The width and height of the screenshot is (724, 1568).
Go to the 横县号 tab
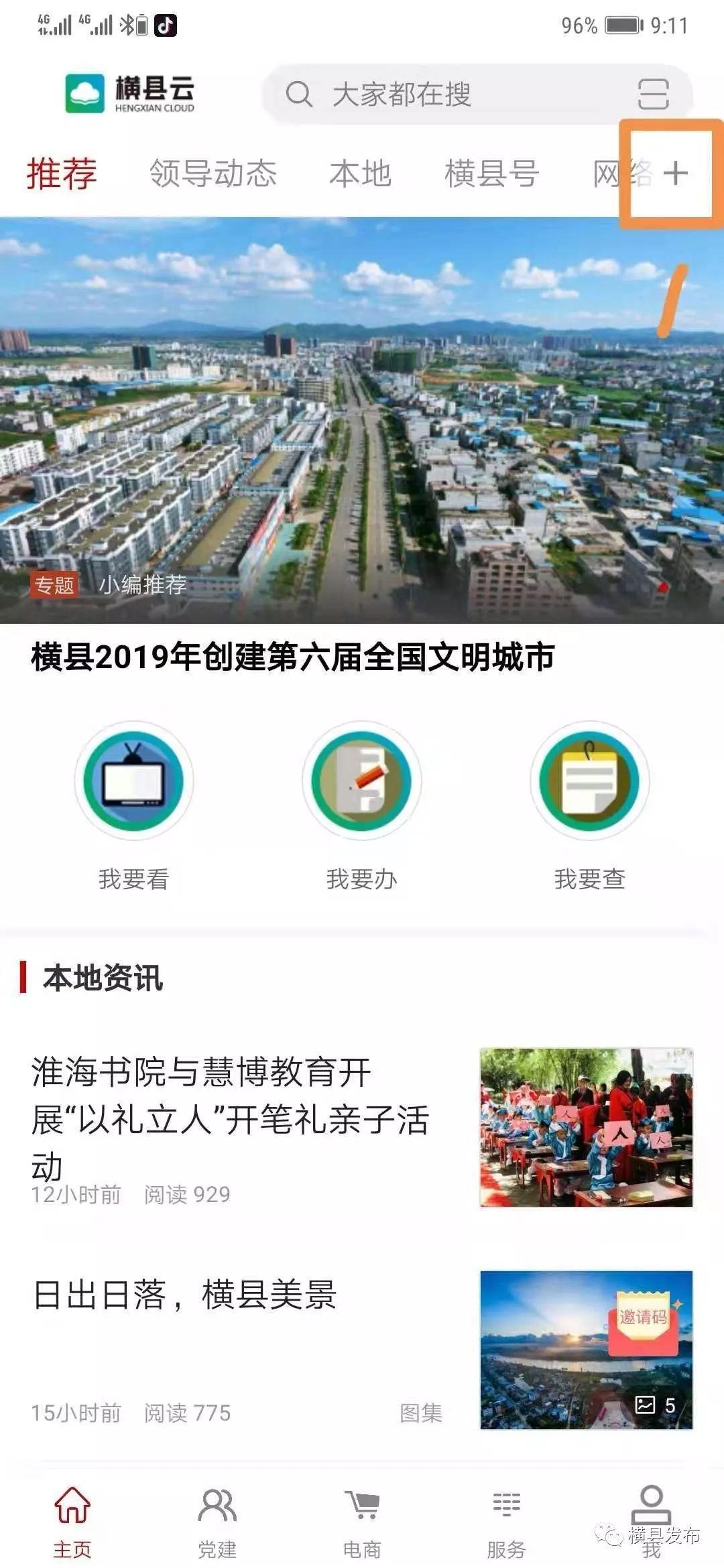(491, 174)
